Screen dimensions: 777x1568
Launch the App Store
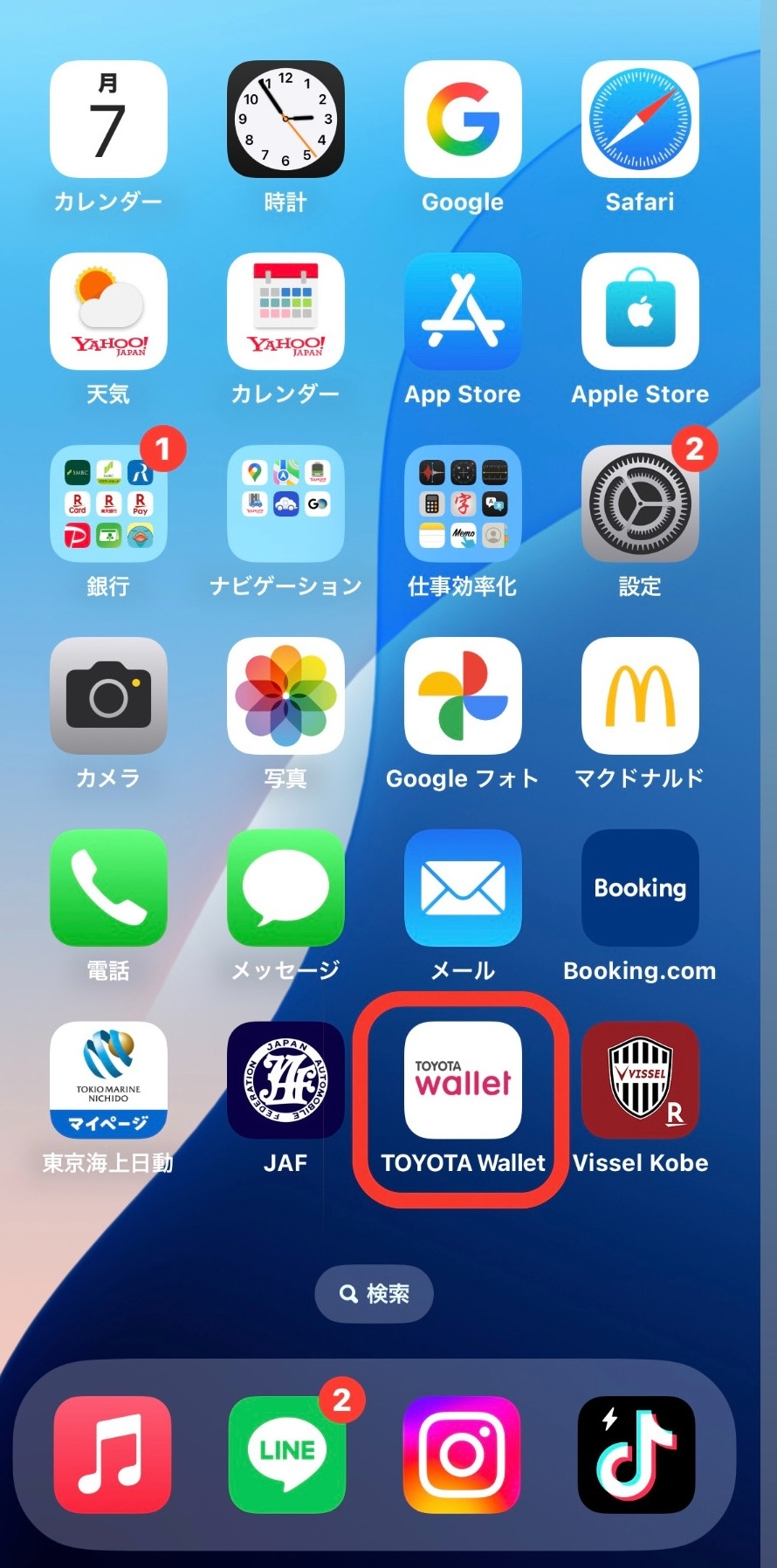pos(463,312)
